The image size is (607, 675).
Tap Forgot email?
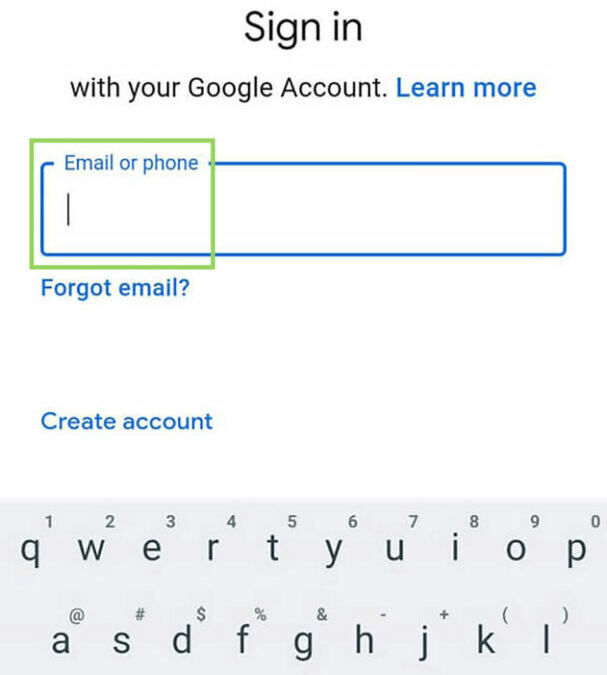(115, 289)
